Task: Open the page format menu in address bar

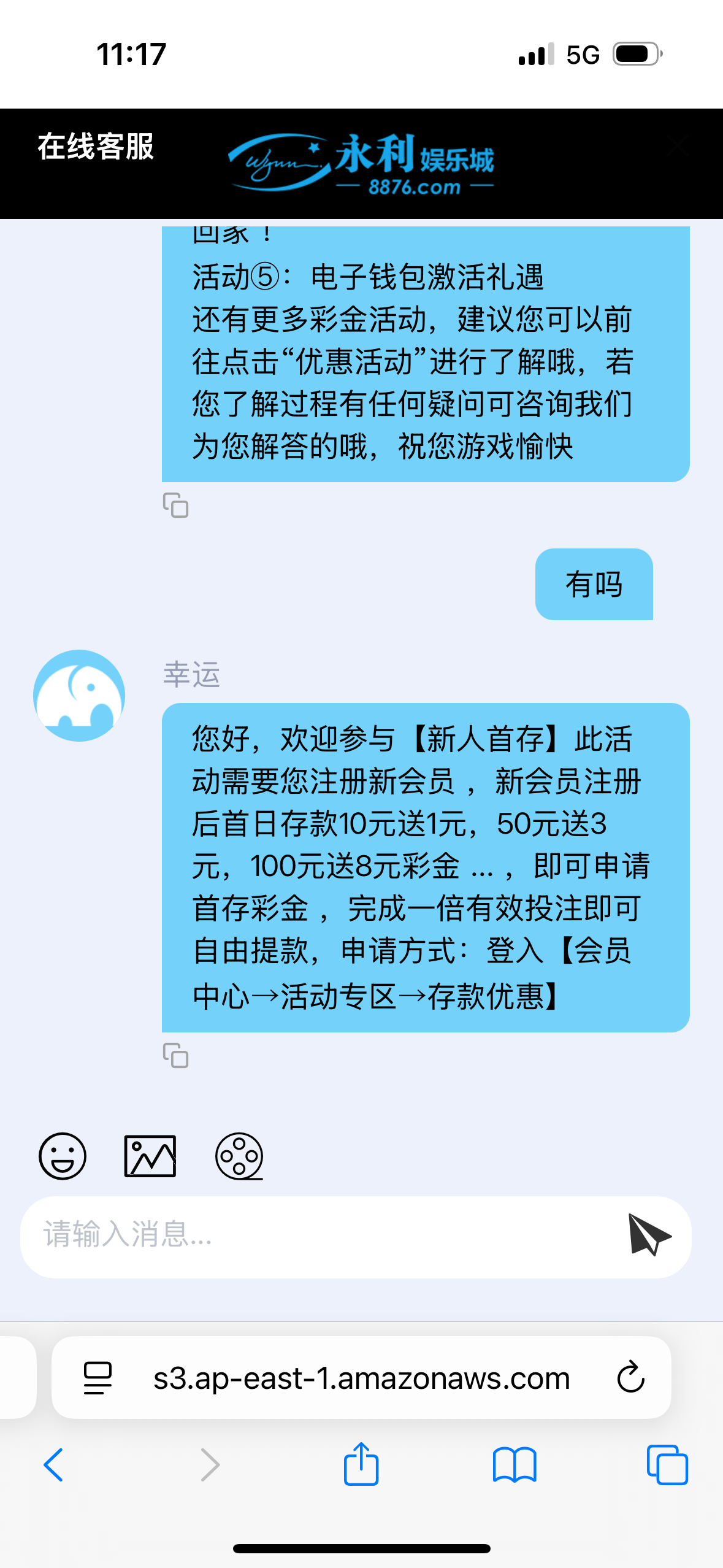Action: point(98,1378)
